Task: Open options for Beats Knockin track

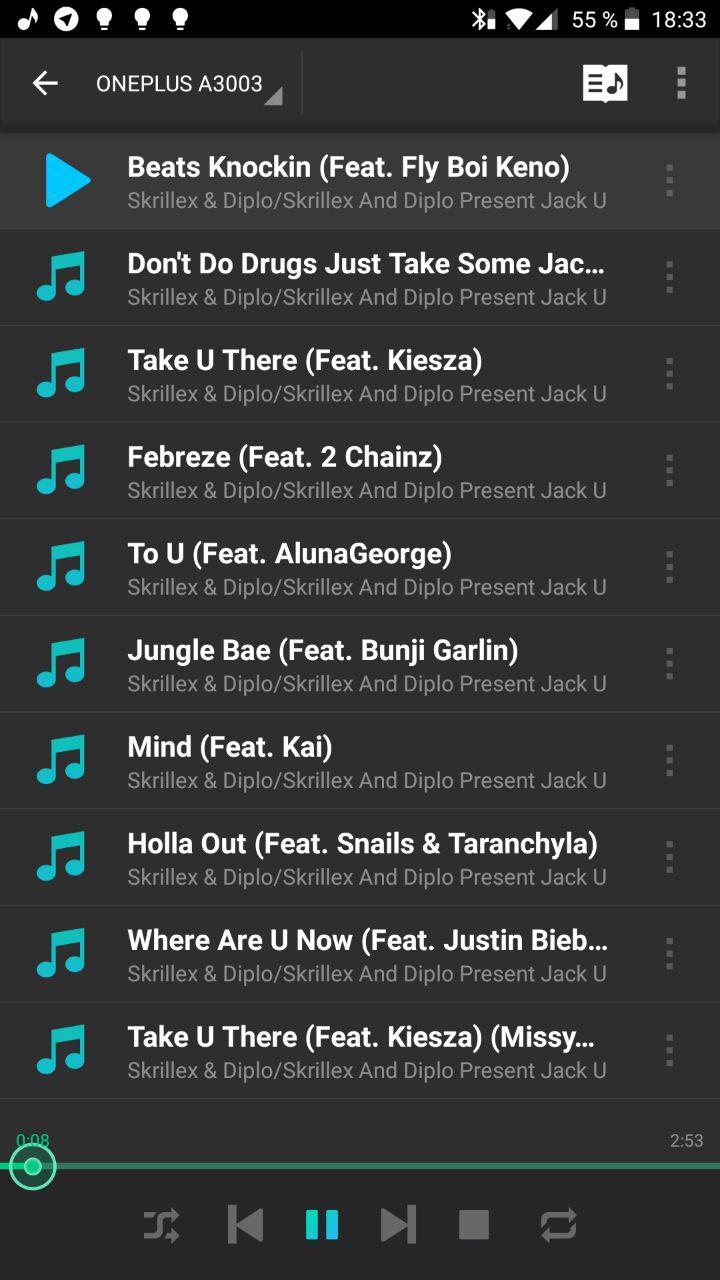Action: [669, 180]
